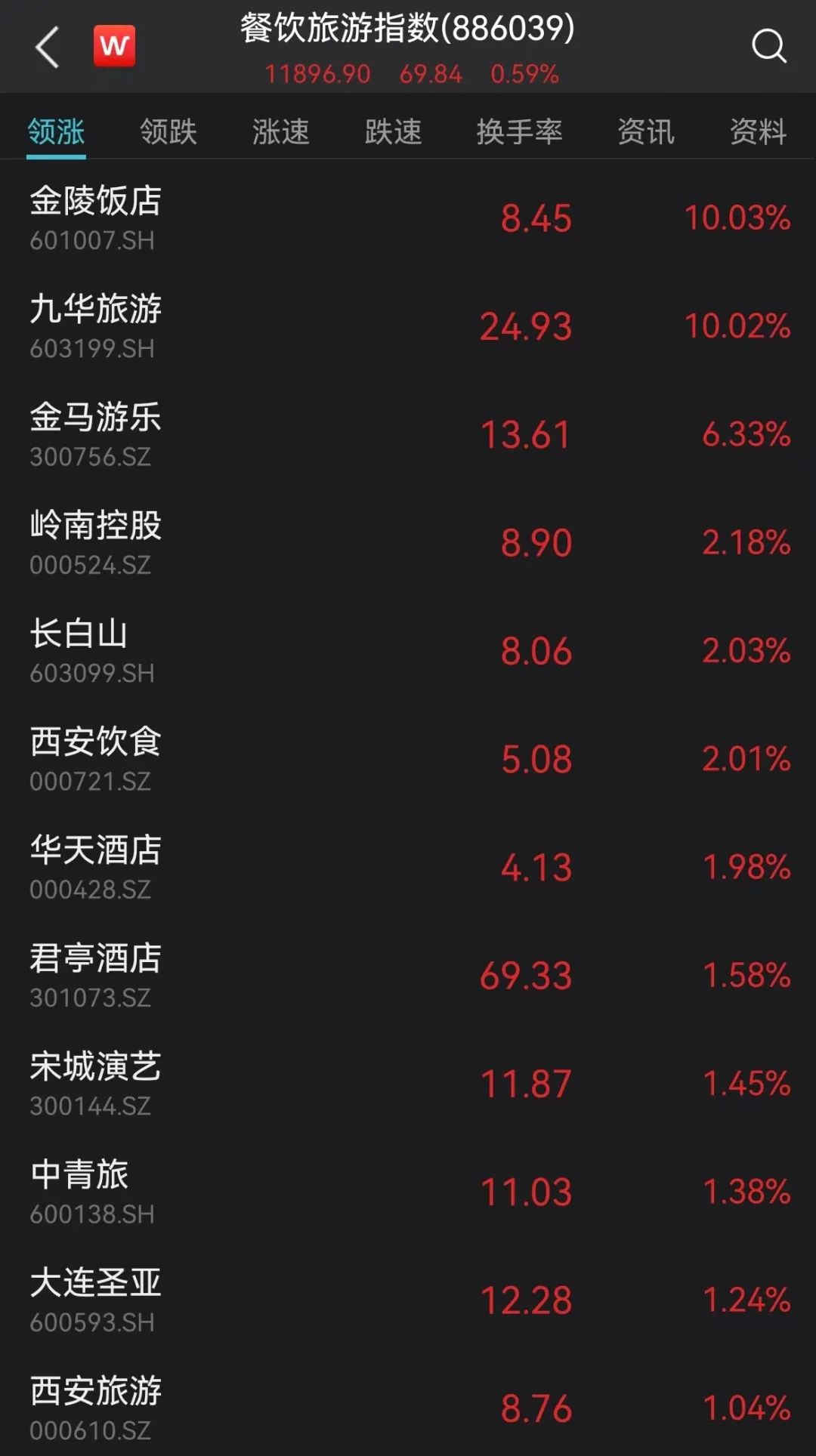Open 大连圣亚 stock page

[x=408, y=1300]
